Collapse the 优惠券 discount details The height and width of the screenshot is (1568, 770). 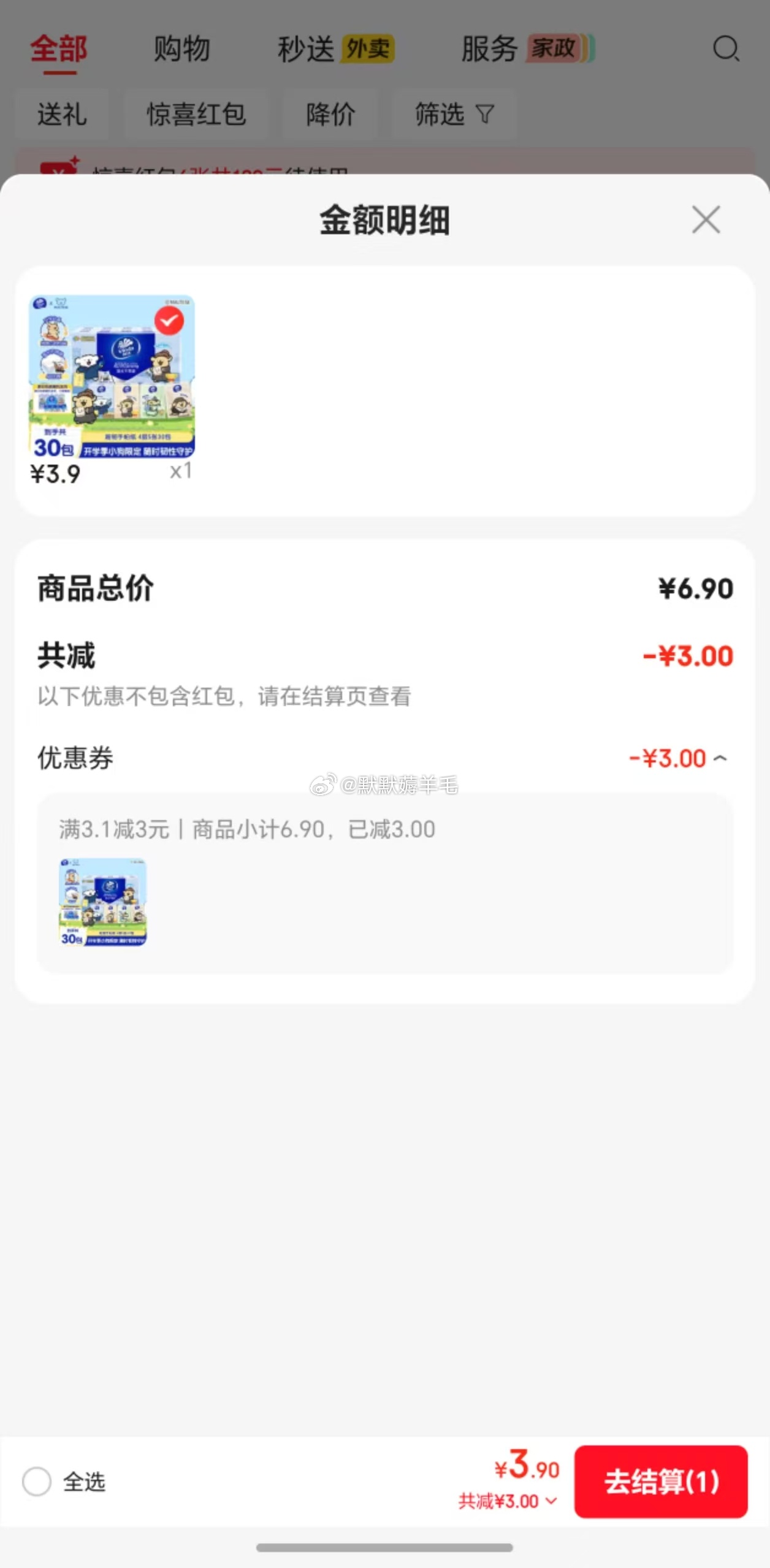[721, 759]
